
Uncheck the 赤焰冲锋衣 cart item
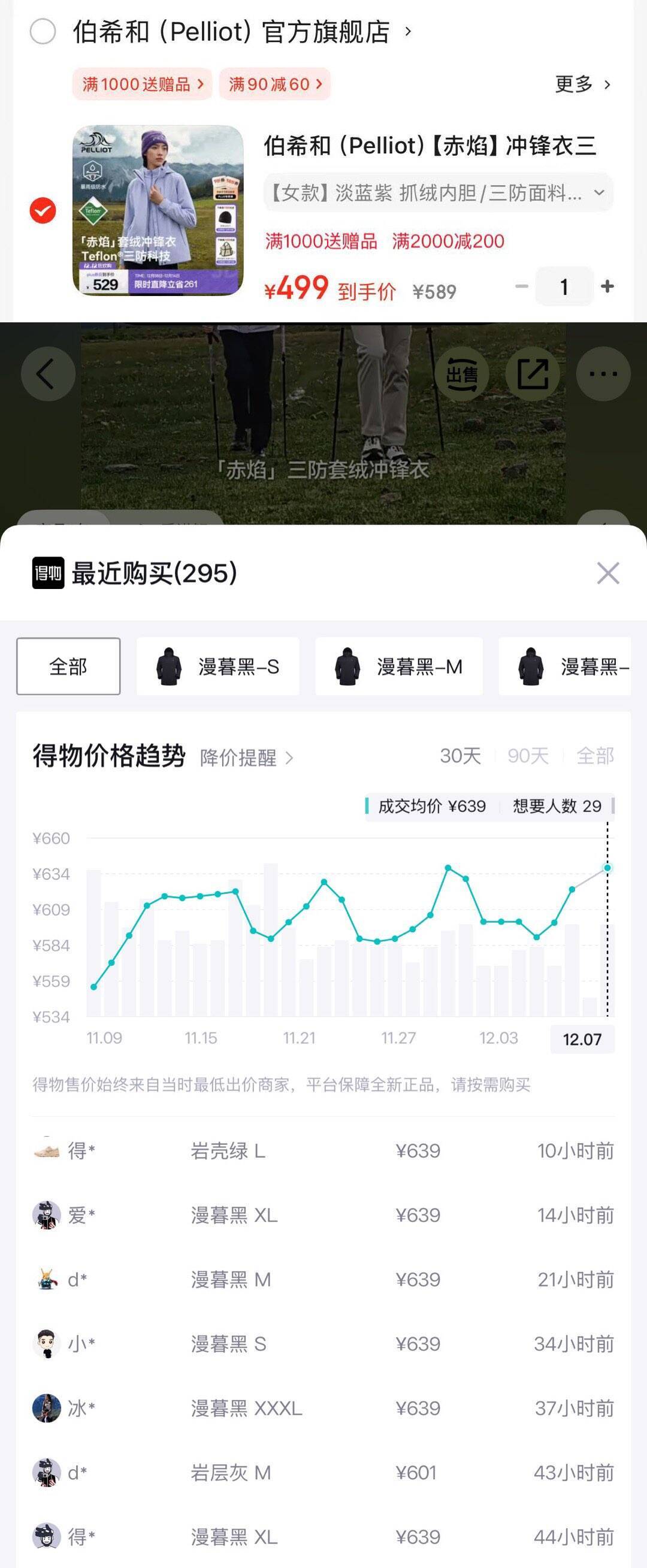pyautogui.click(x=43, y=211)
